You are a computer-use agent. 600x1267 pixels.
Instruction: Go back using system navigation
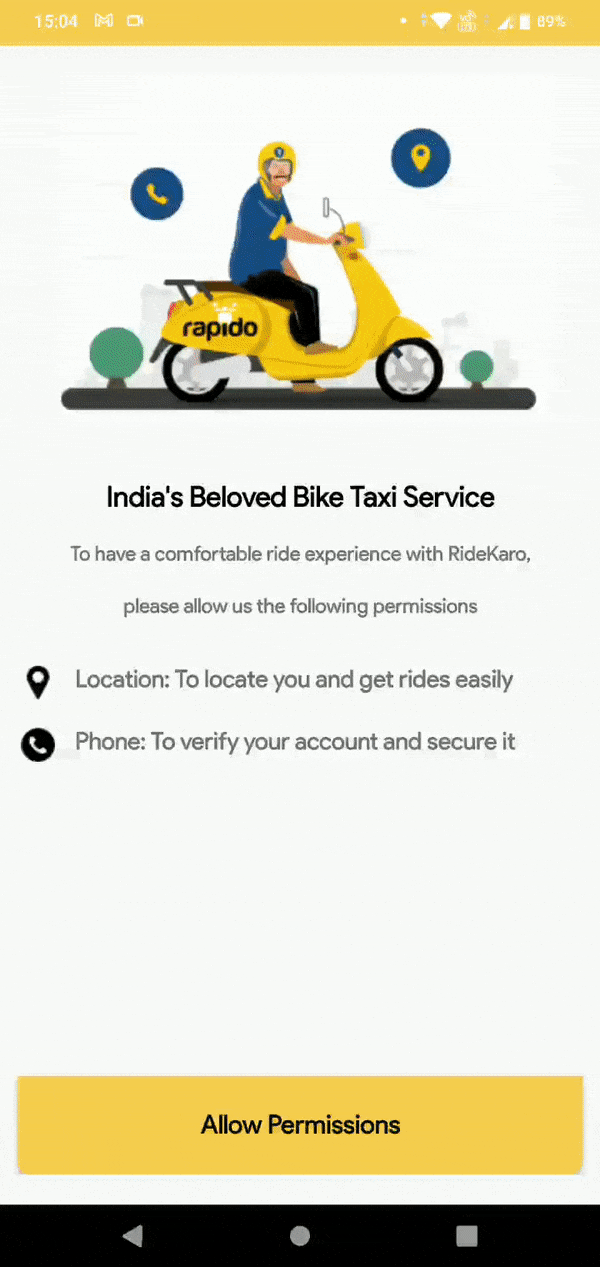point(132,1236)
